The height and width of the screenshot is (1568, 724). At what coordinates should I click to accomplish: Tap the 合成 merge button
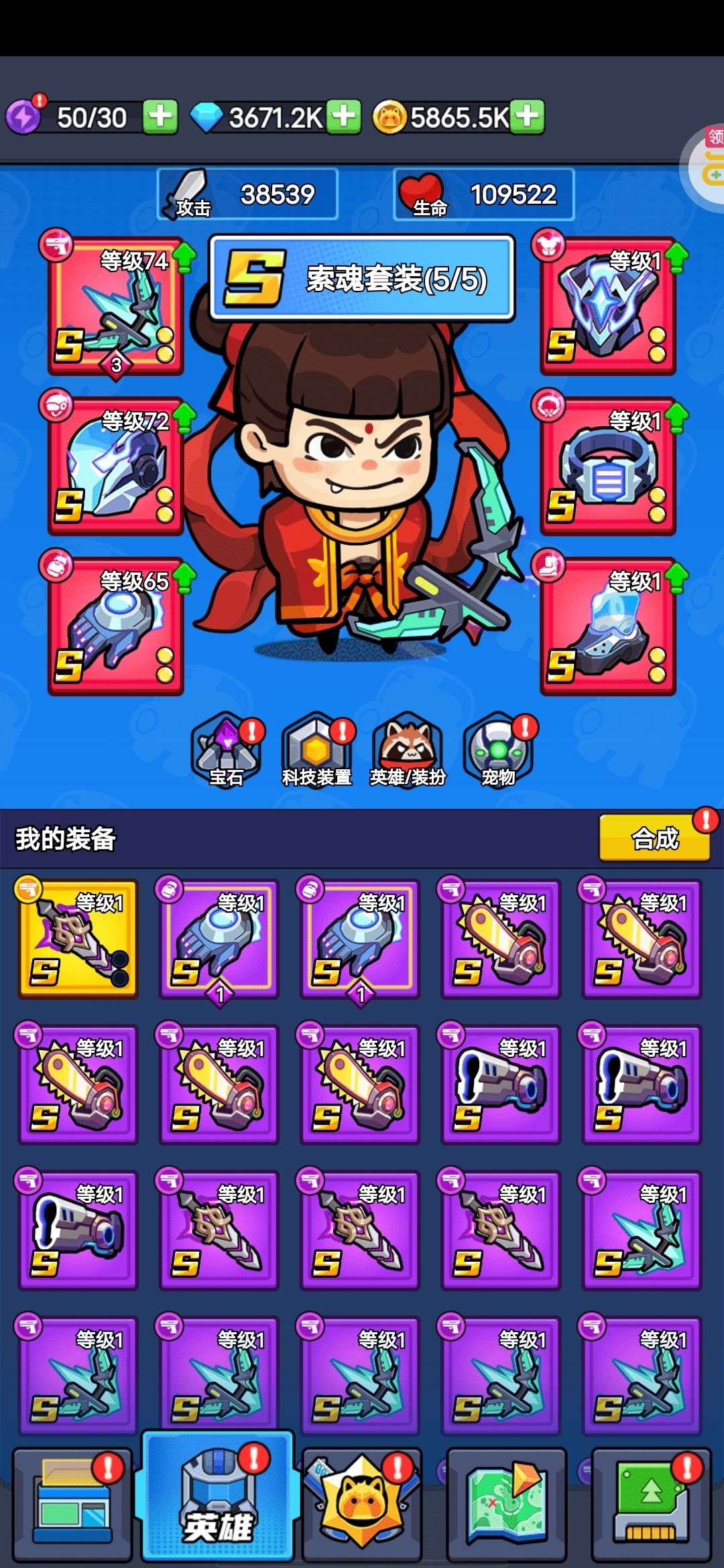pos(655,838)
